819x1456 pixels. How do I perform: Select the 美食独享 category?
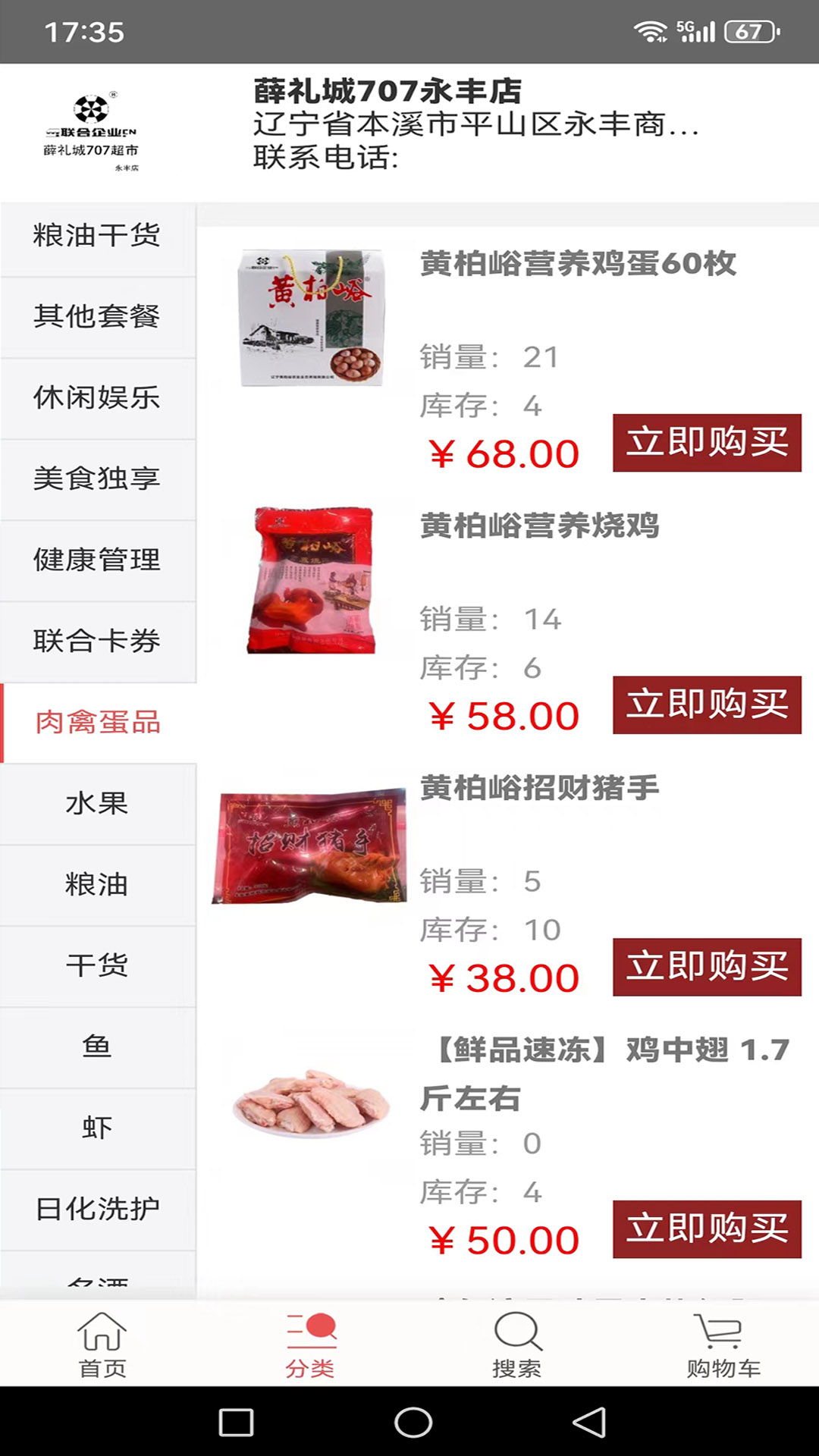click(99, 479)
